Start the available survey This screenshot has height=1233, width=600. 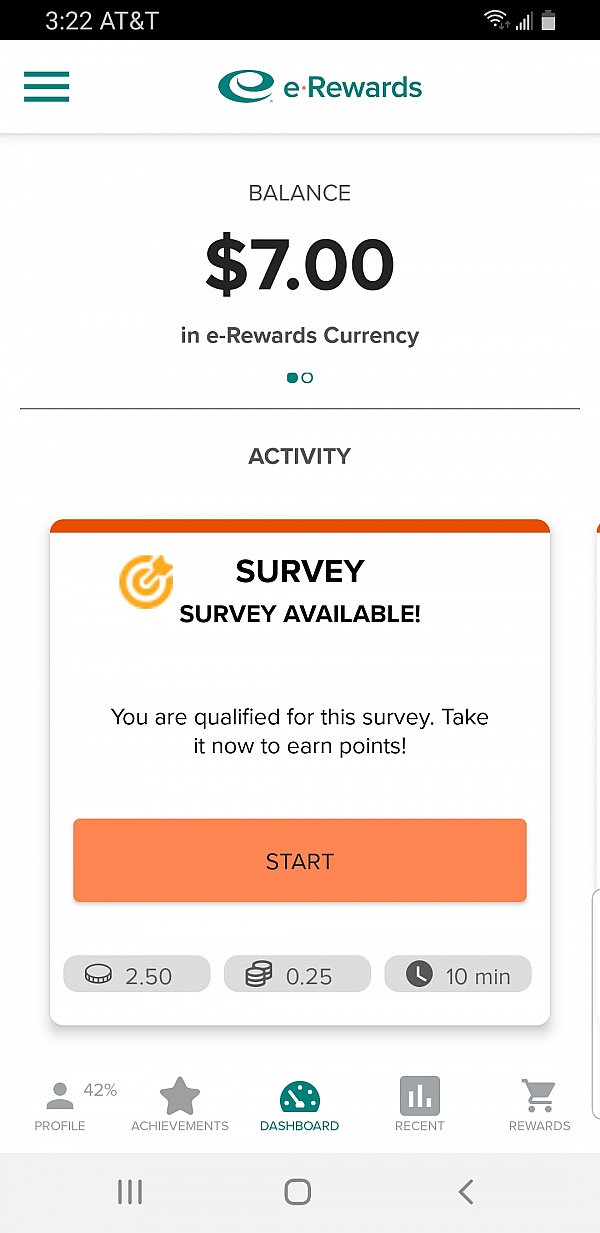299,861
